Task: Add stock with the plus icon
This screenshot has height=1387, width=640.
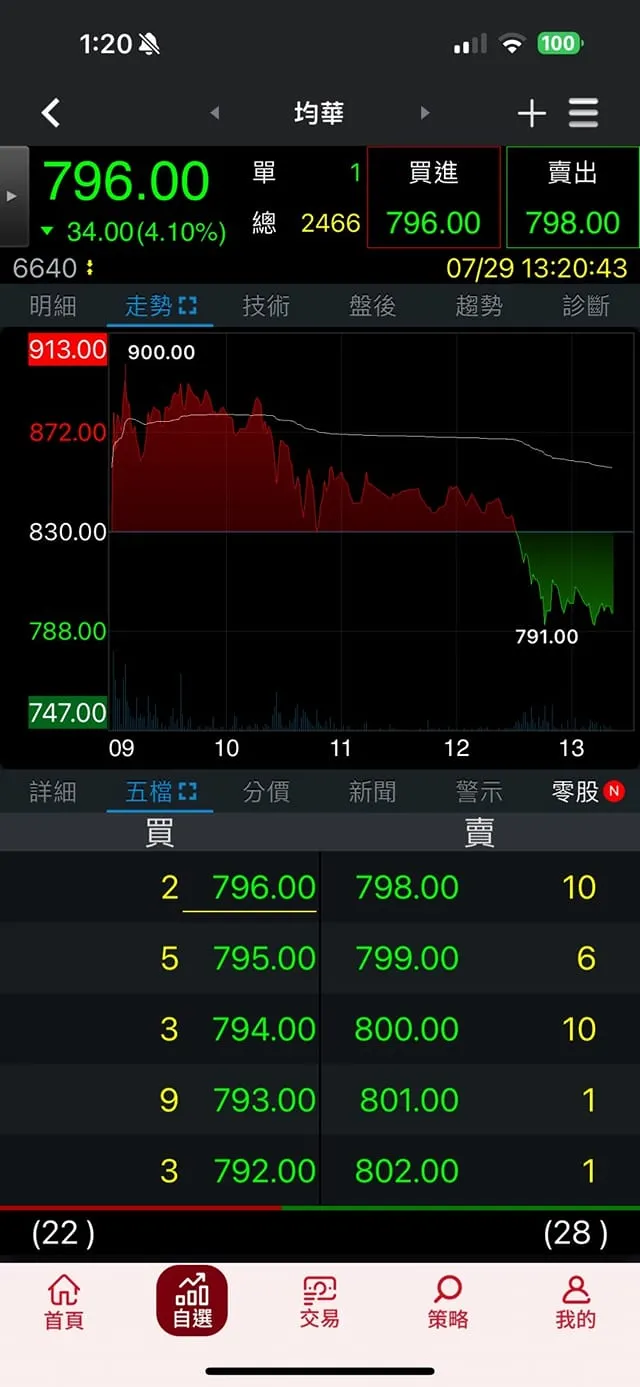Action: coord(531,114)
